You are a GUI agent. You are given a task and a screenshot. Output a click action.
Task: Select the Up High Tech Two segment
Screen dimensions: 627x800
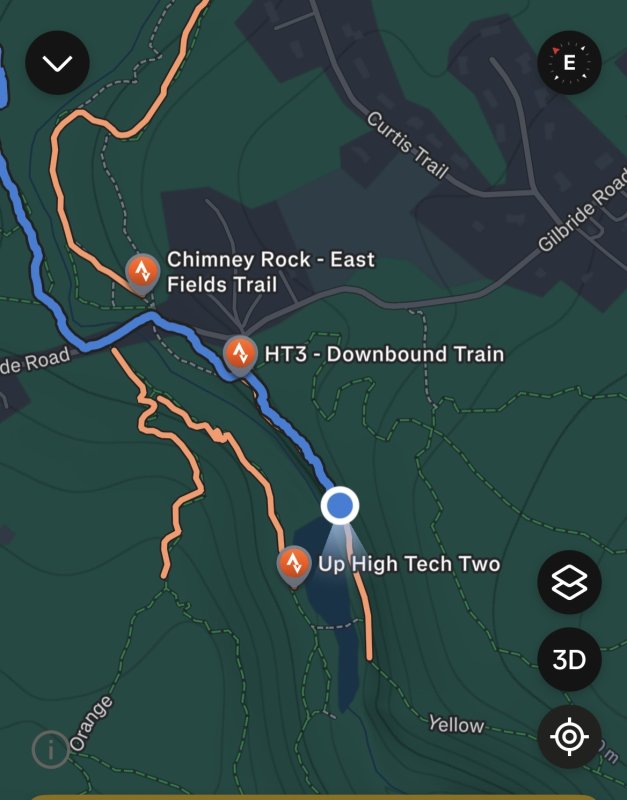(x=293, y=563)
